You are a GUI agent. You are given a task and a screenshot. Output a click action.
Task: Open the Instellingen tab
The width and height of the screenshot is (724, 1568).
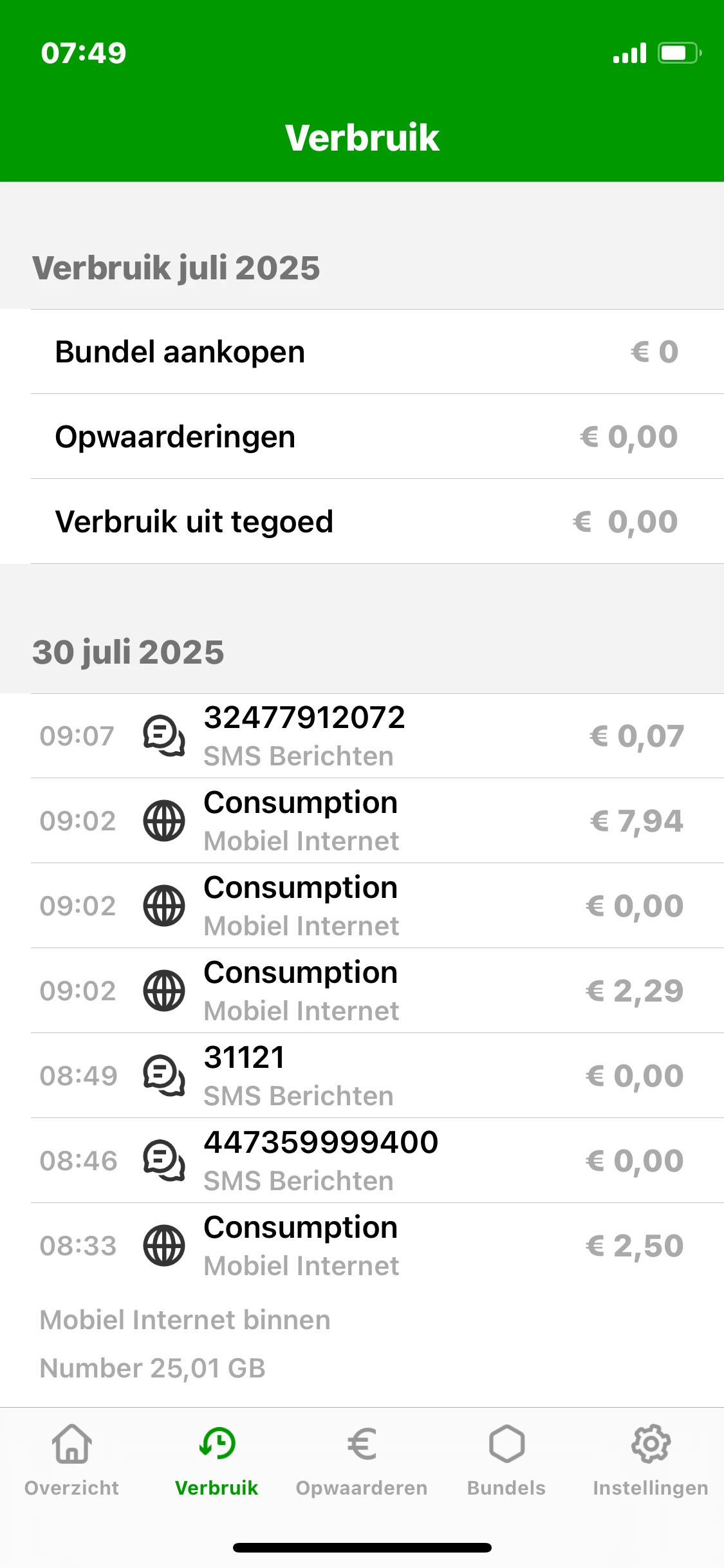(x=651, y=1460)
